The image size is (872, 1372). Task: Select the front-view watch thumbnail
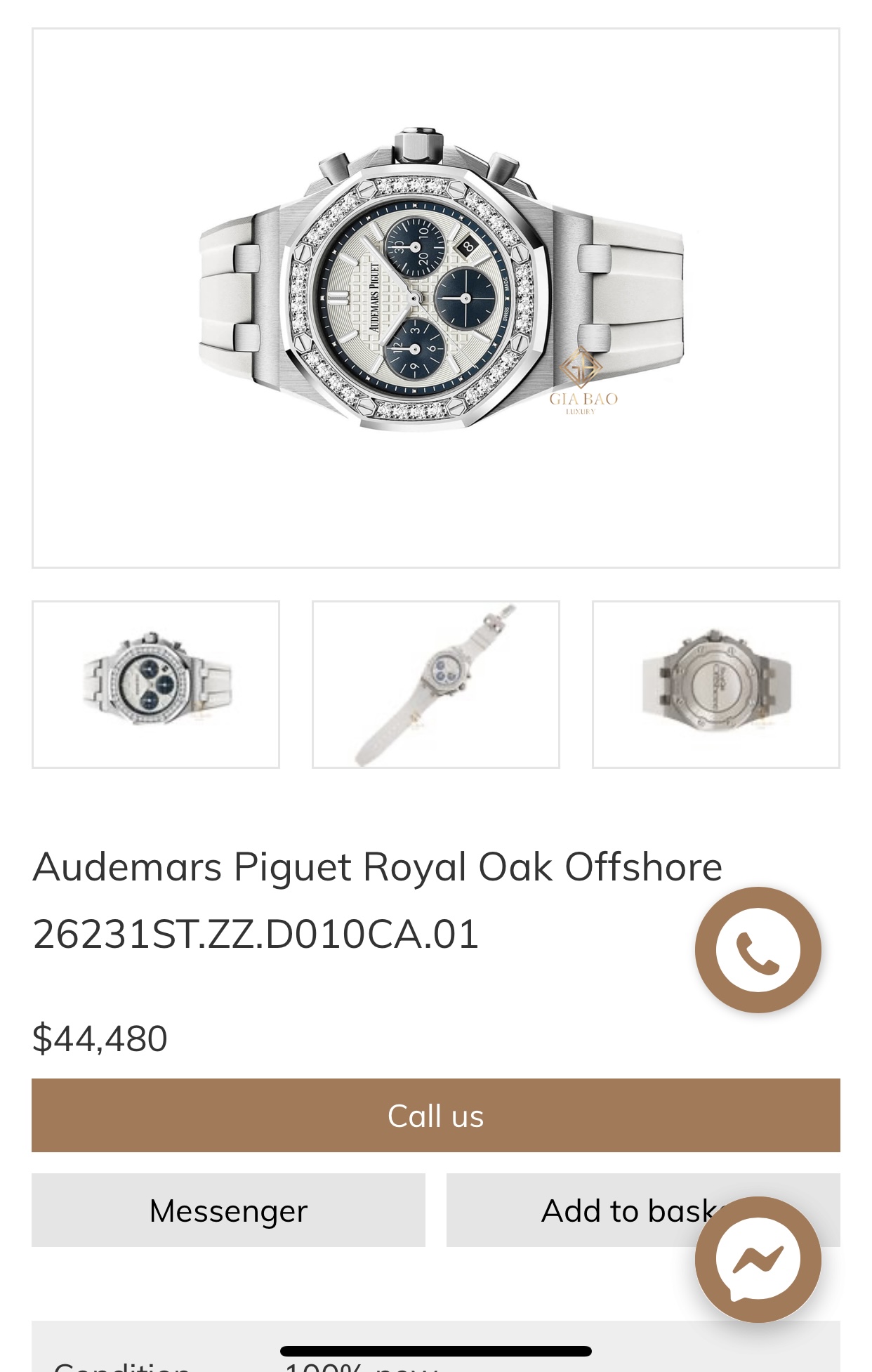click(x=155, y=683)
